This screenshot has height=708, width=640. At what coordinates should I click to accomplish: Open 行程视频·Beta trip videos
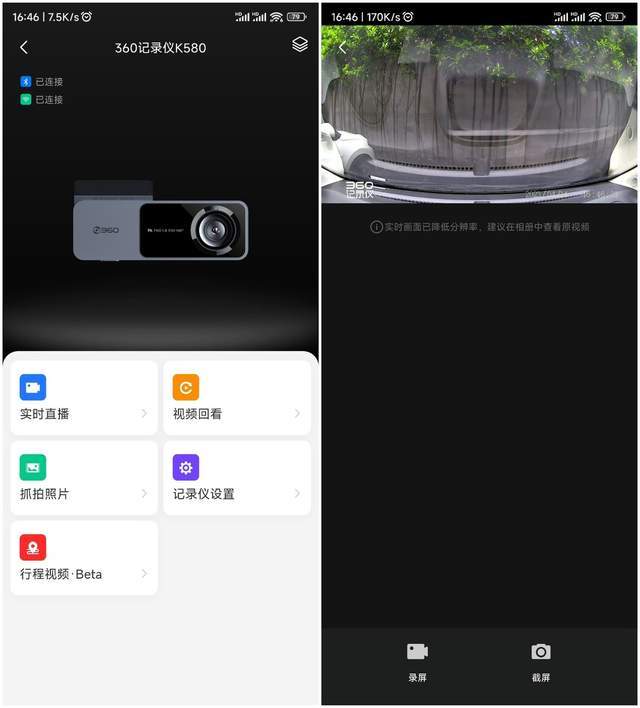(84, 558)
